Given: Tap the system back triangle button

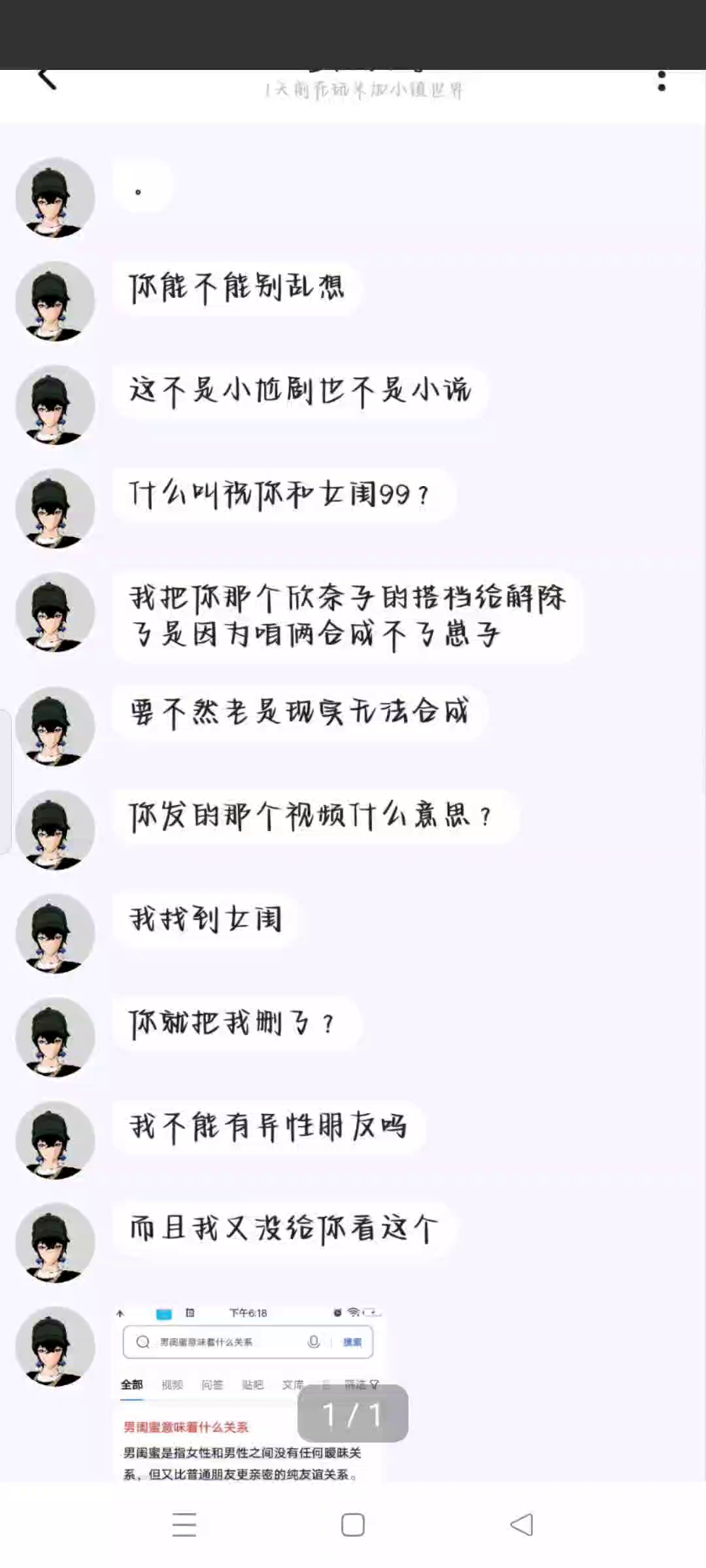Looking at the screenshot, I should [522, 1524].
